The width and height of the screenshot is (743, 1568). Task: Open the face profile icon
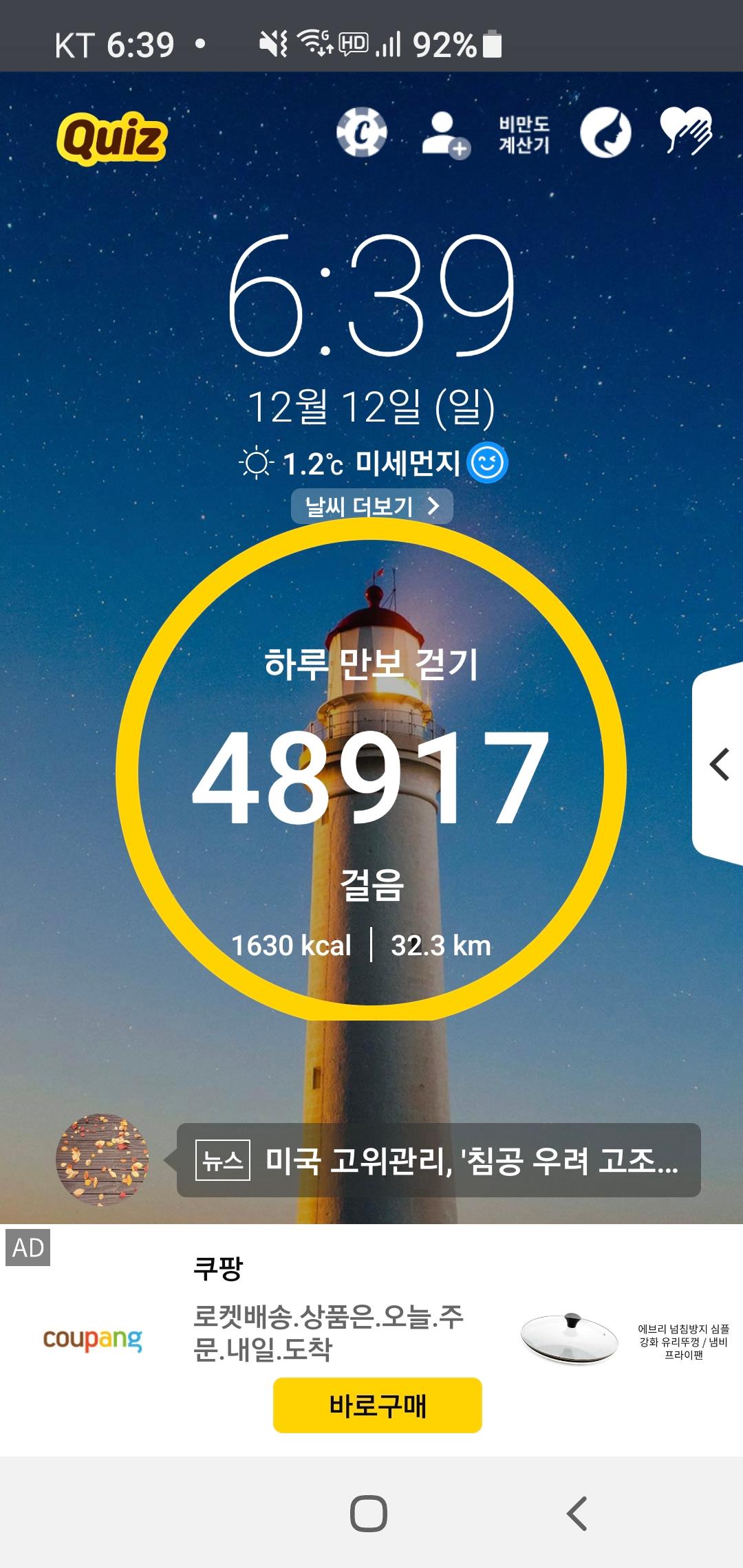point(605,133)
